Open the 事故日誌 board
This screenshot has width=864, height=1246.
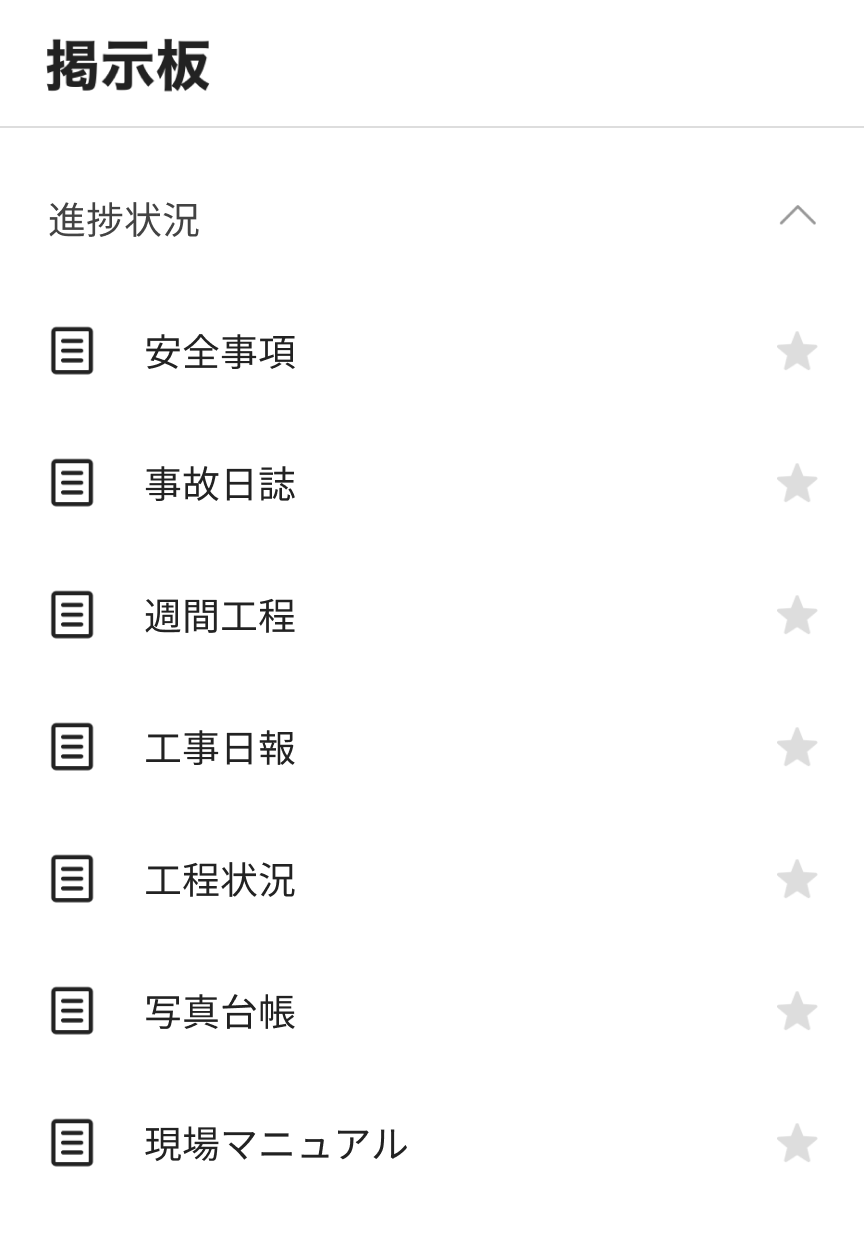220,484
